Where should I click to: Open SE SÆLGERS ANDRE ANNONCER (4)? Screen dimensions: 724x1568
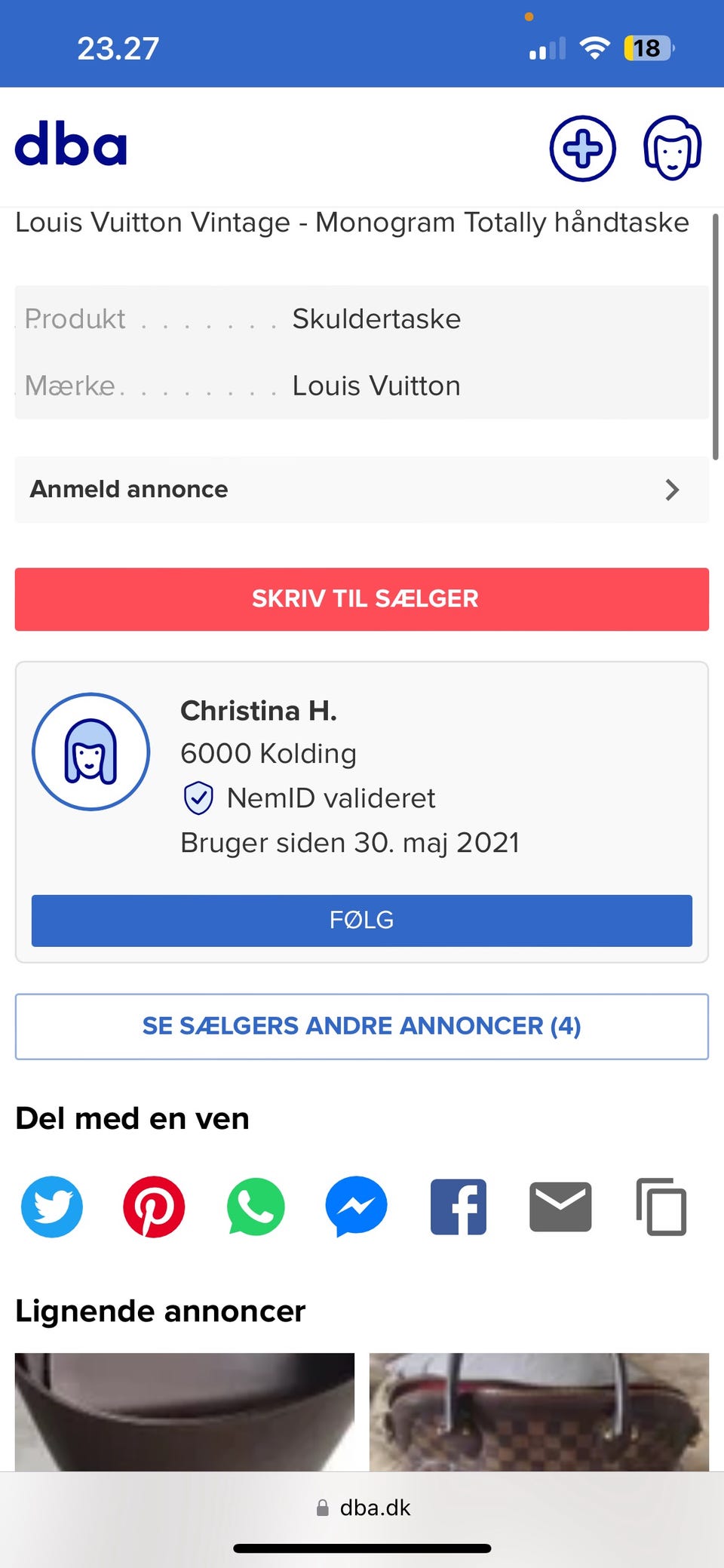361,1026
